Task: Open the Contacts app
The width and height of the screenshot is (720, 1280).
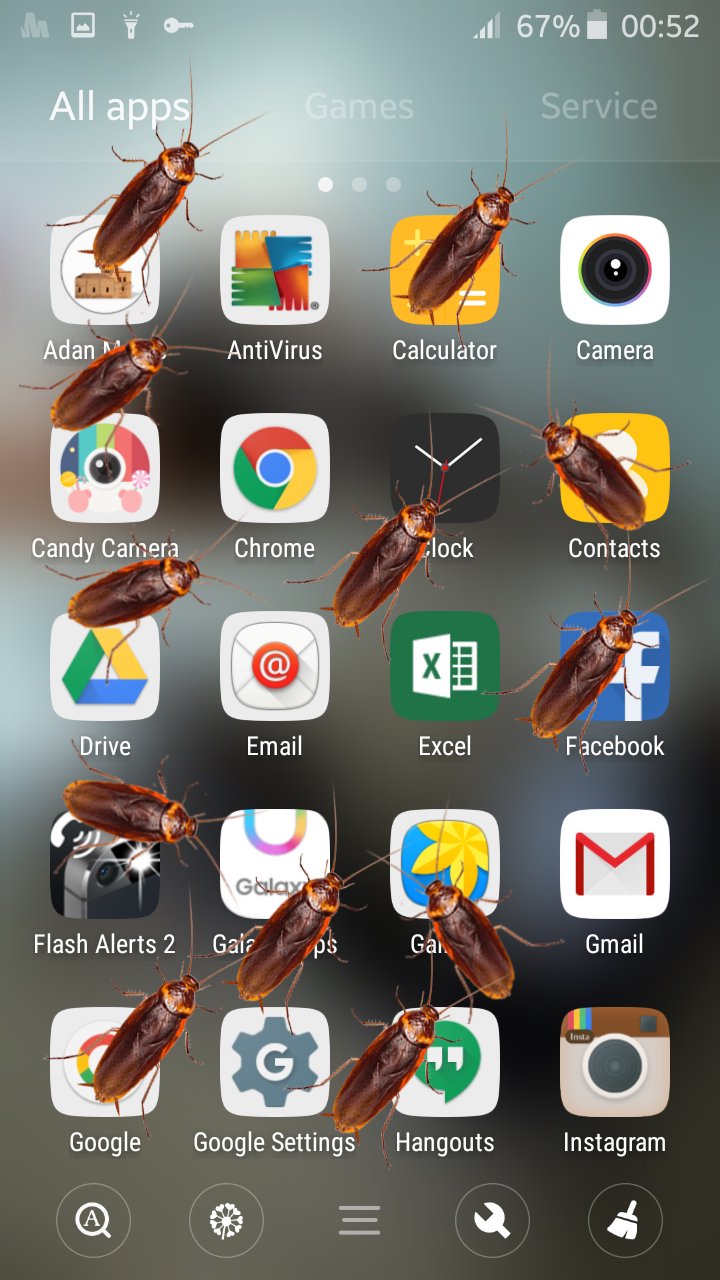Action: pos(614,466)
